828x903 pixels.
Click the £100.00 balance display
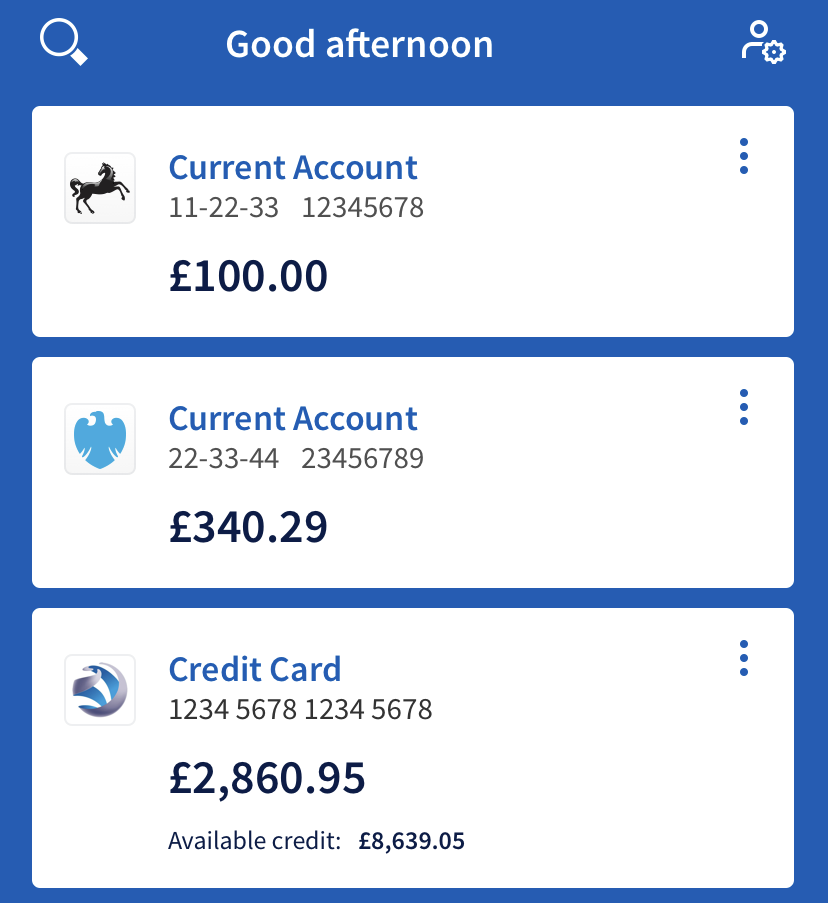coord(248,275)
